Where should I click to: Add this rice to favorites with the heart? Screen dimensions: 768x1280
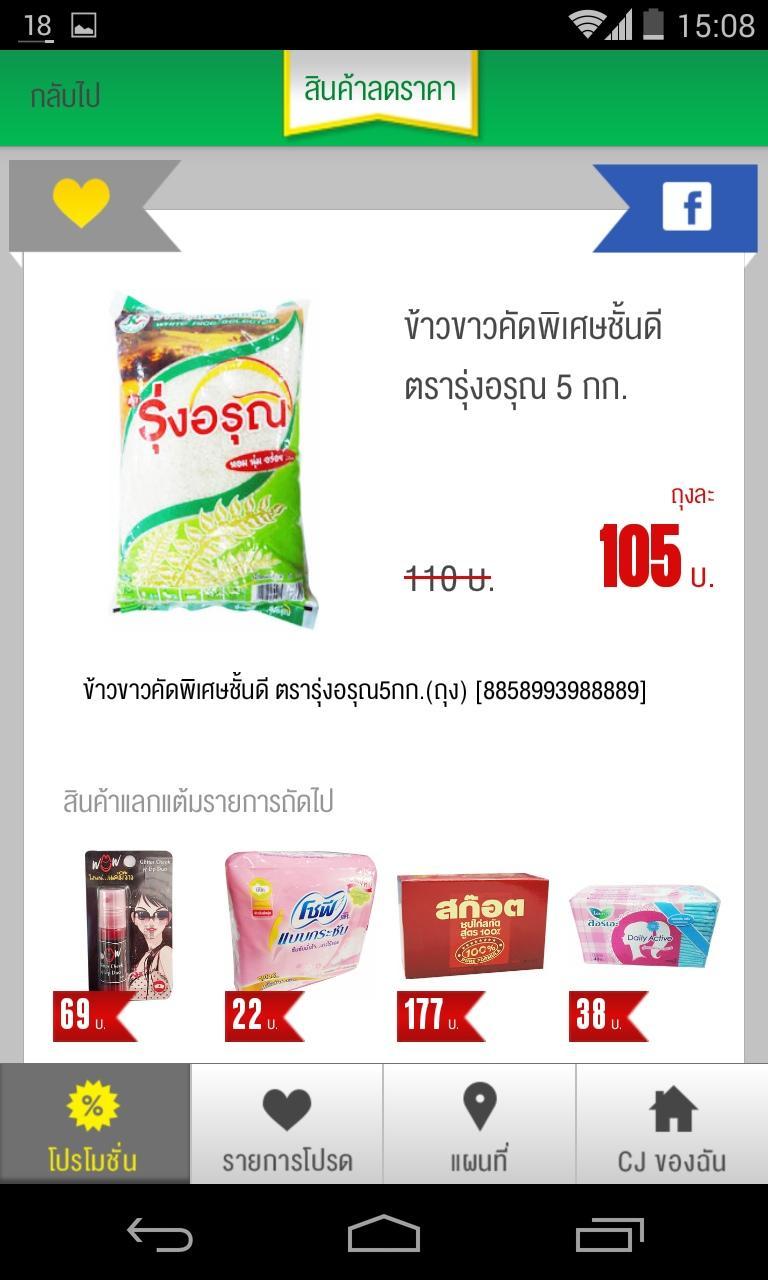coord(81,203)
